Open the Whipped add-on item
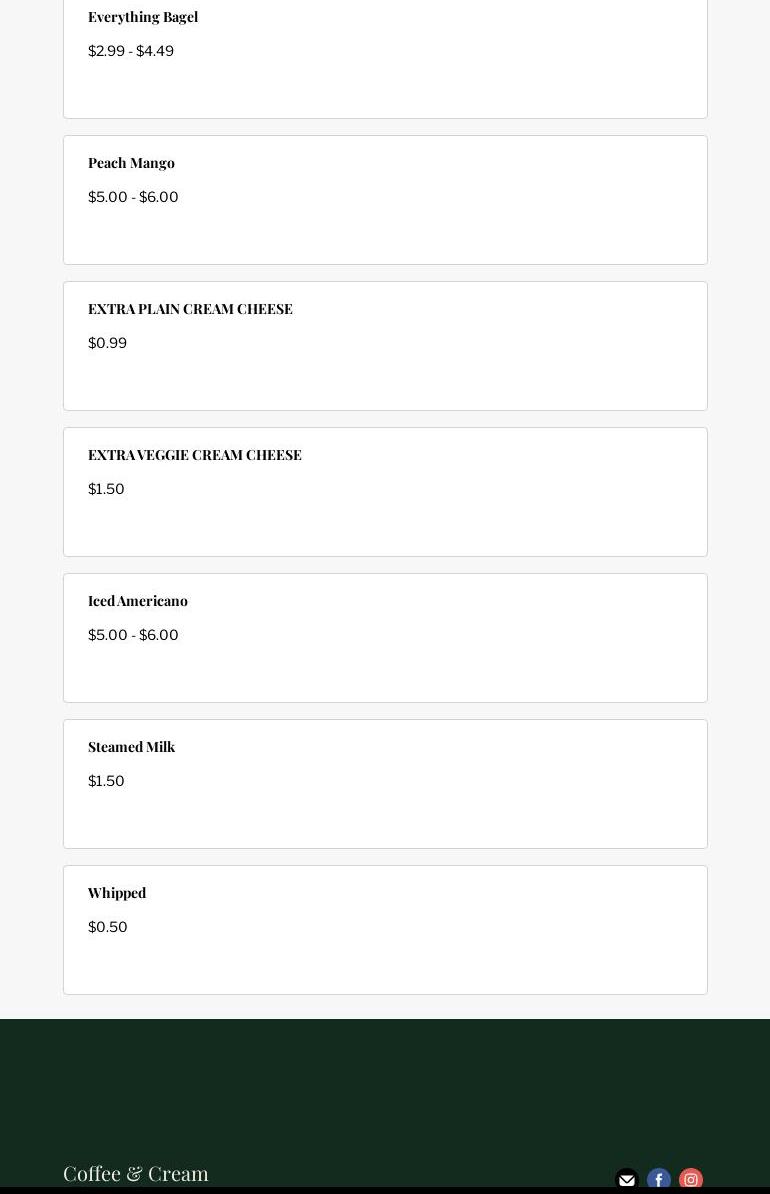This screenshot has height=1194, width=770. pyautogui.click(x=385, y=930)
